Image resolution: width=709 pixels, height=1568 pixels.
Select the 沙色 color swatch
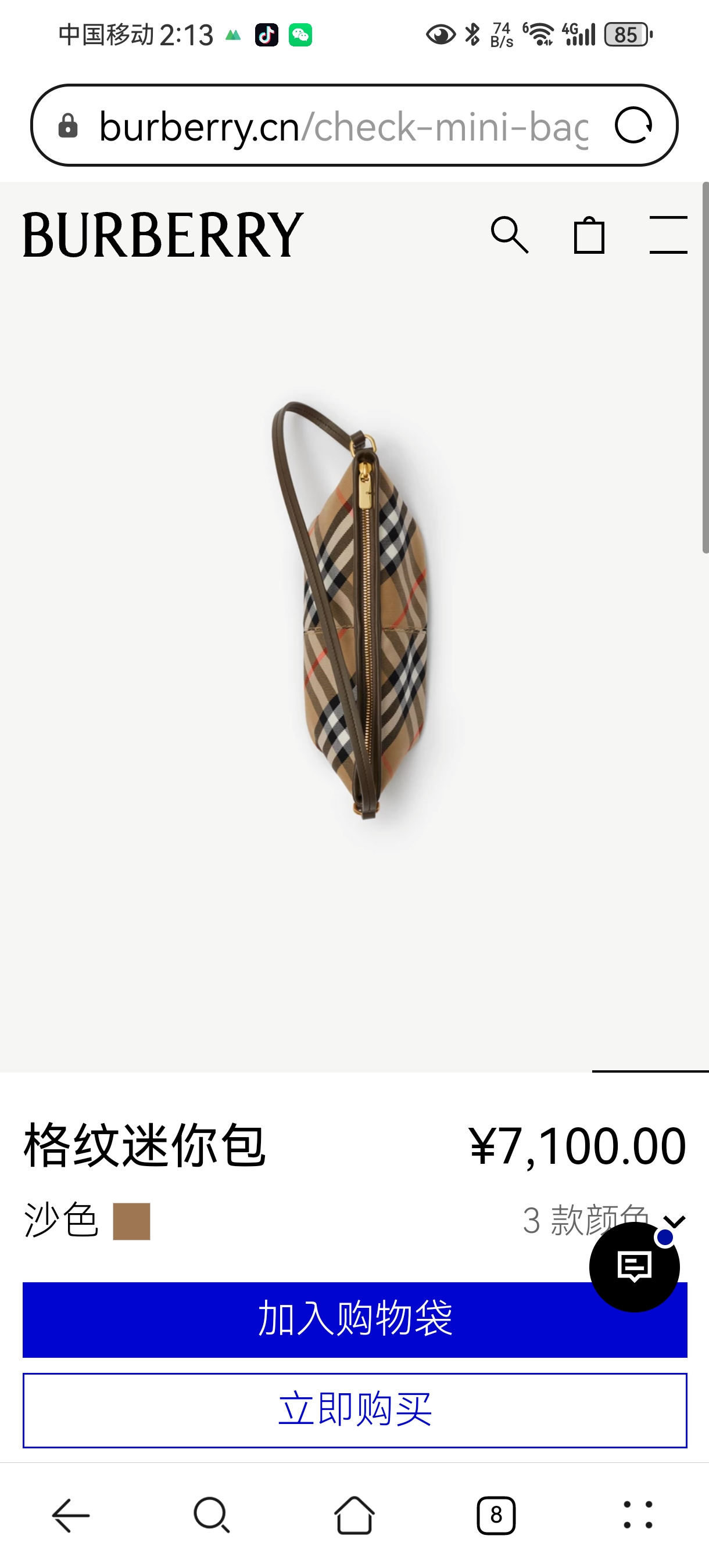pos(131,1221)
